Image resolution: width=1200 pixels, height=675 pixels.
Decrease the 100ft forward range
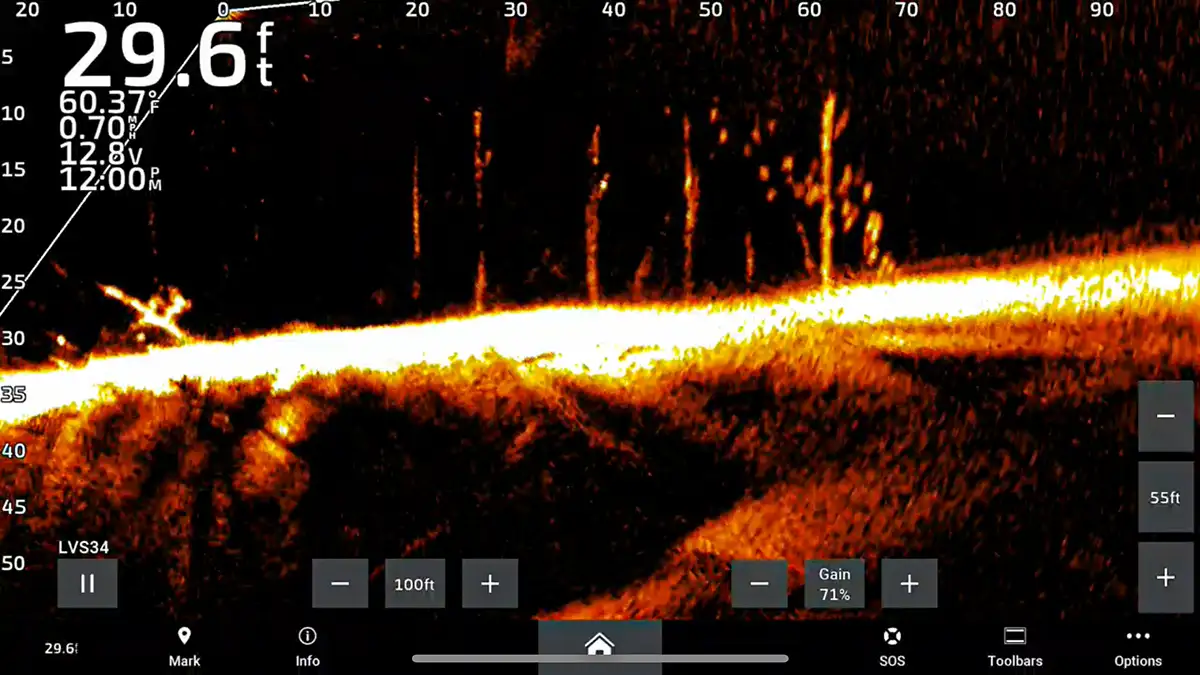click(x=340, y=584)
